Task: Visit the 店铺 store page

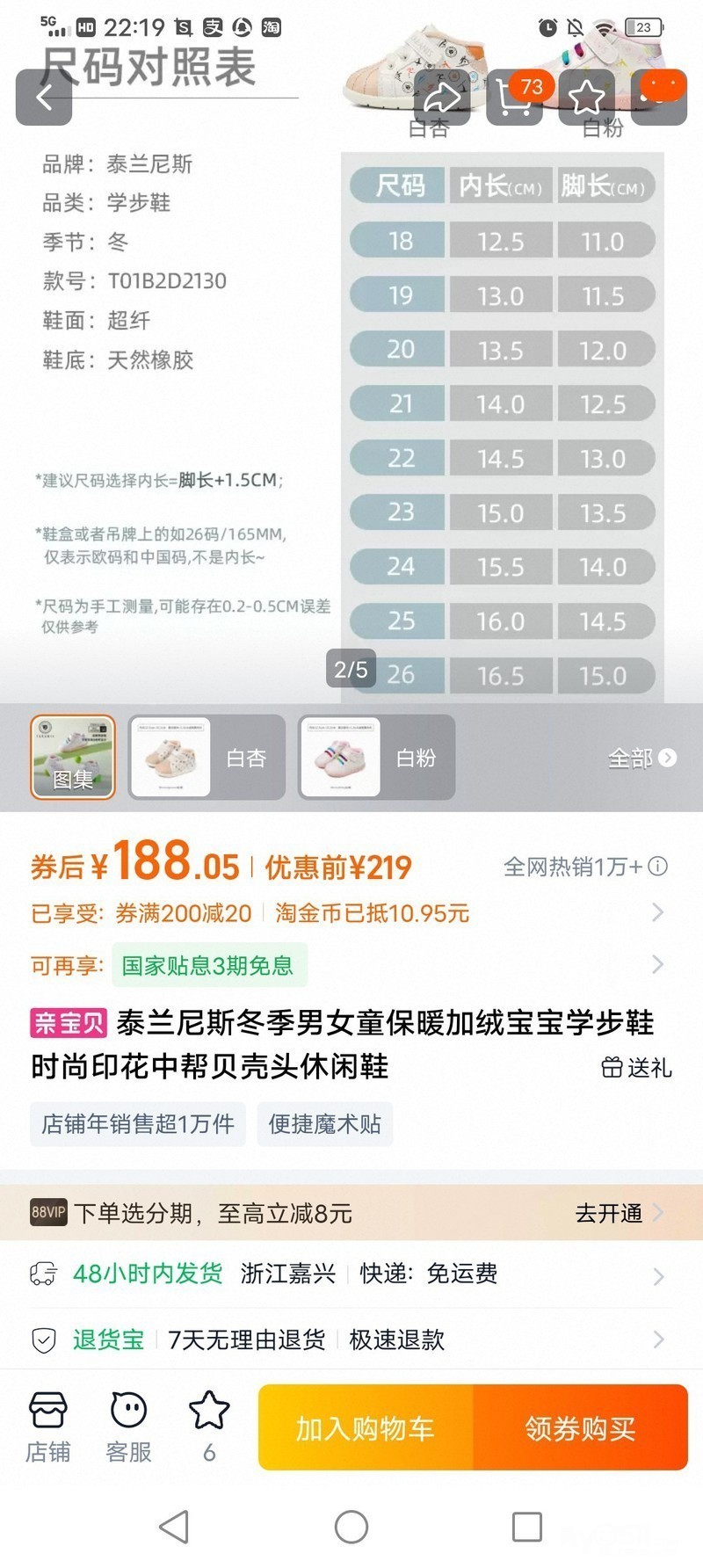Action: coord(47,1427)
